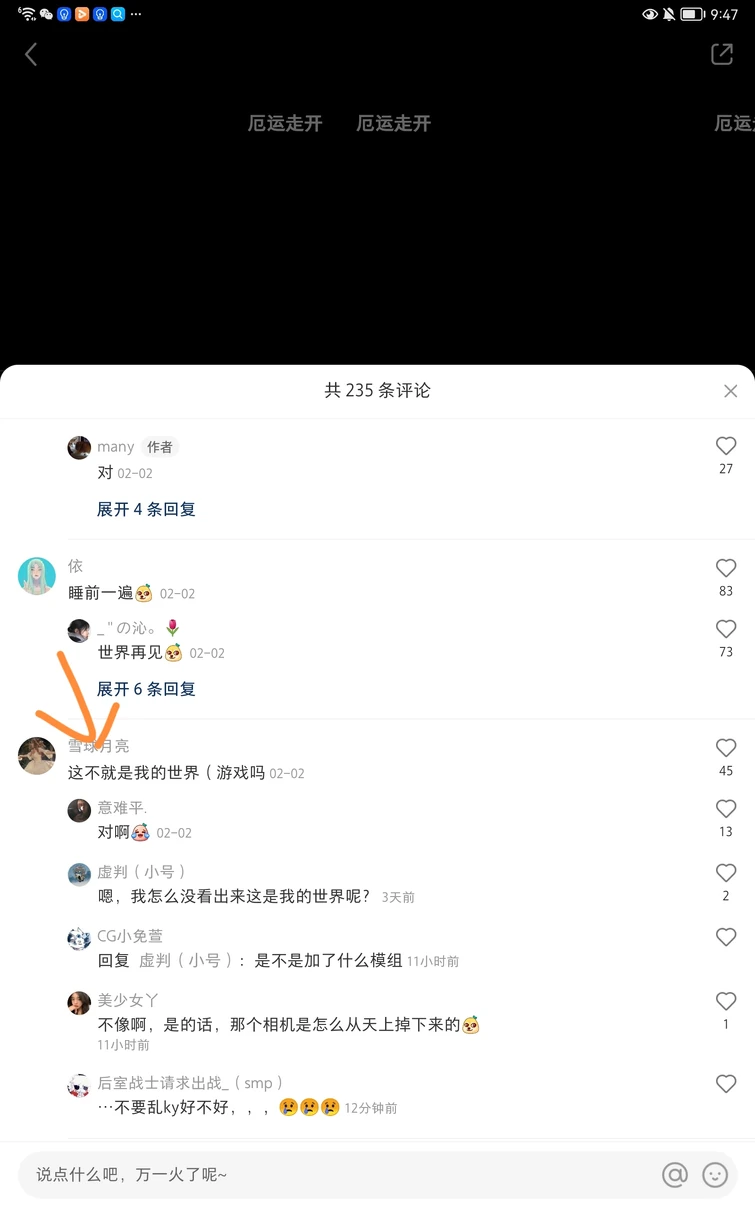The height and width of the screenshot is (1208, 755).
Task: Like 雪球月亮's comment about 我的世界
Action: tap(726, 748)
